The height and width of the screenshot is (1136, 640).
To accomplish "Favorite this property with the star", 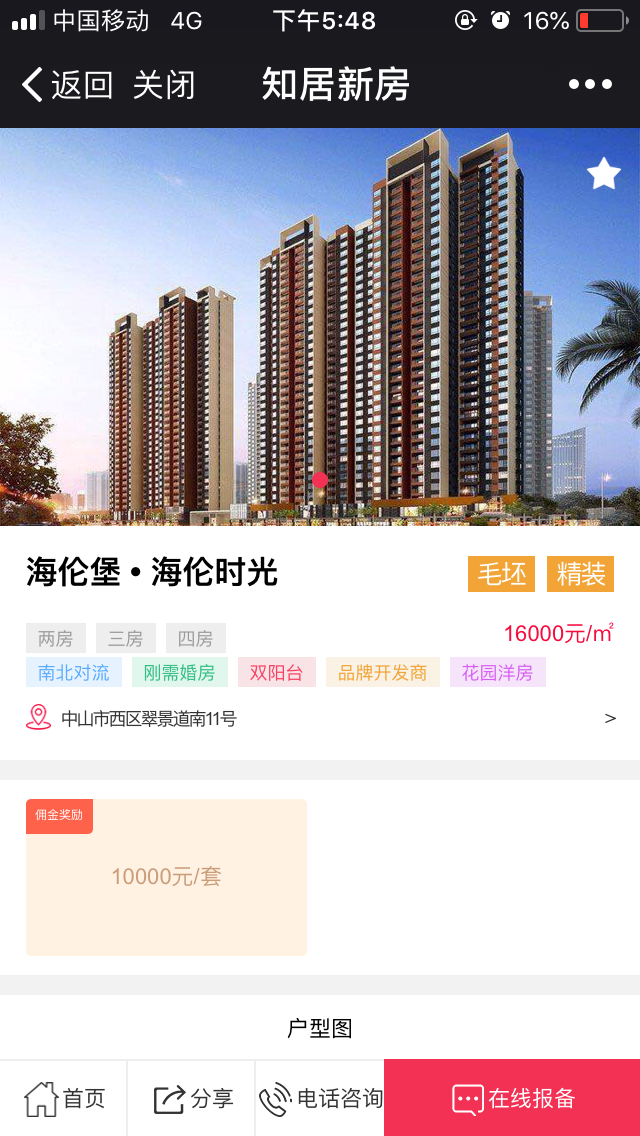I will click(604, 174).
